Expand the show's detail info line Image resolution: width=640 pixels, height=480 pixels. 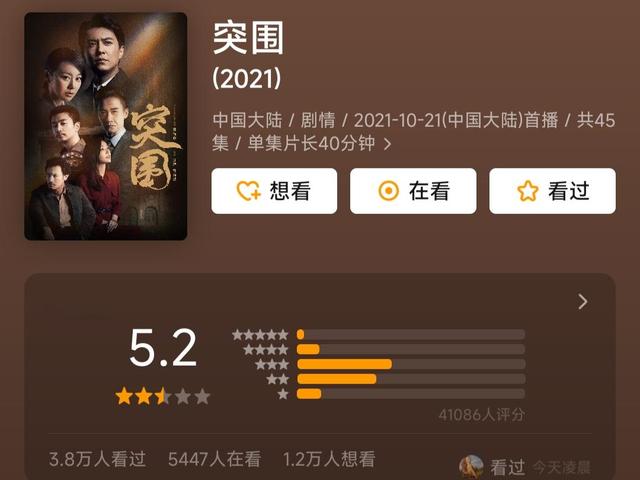tap(387, 144)
